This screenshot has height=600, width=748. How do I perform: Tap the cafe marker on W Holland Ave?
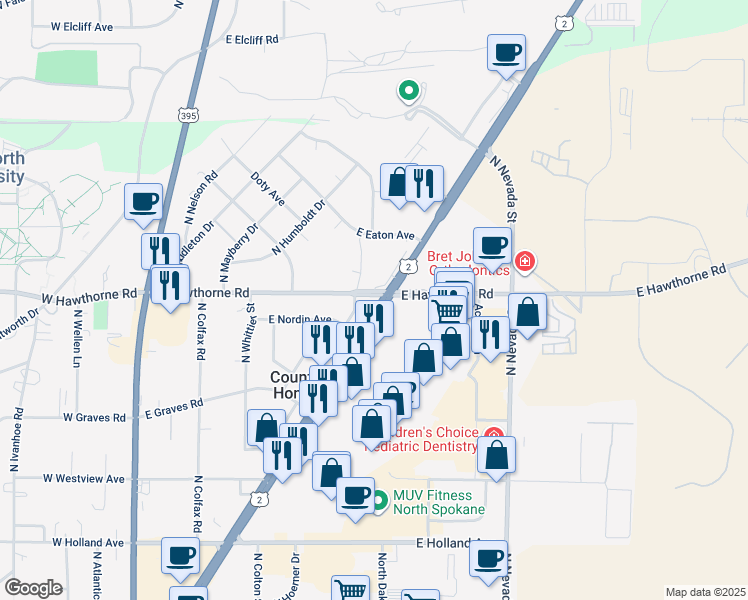tap(180, 559)
